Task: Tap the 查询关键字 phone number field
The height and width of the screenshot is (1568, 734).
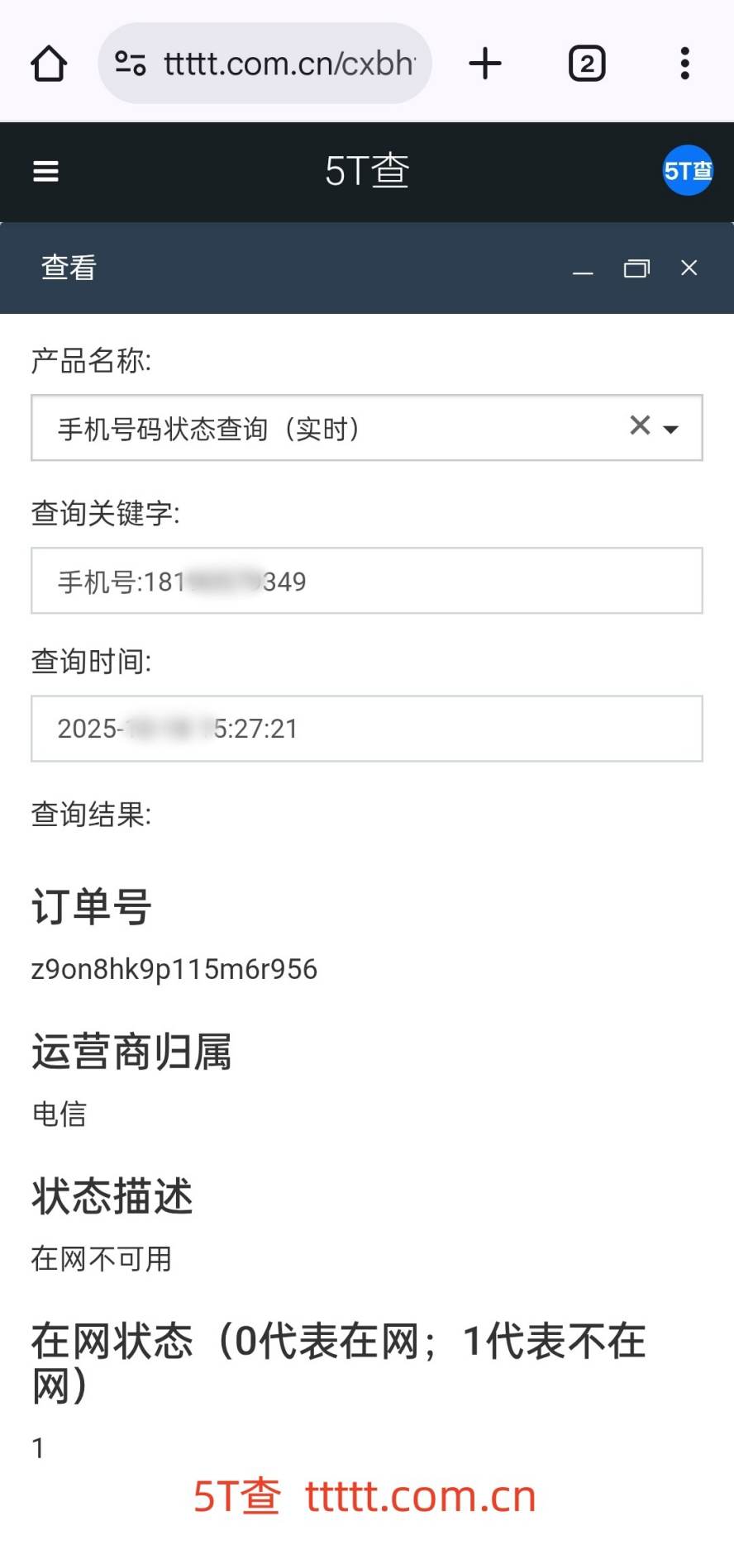Action: coord(367,581)
